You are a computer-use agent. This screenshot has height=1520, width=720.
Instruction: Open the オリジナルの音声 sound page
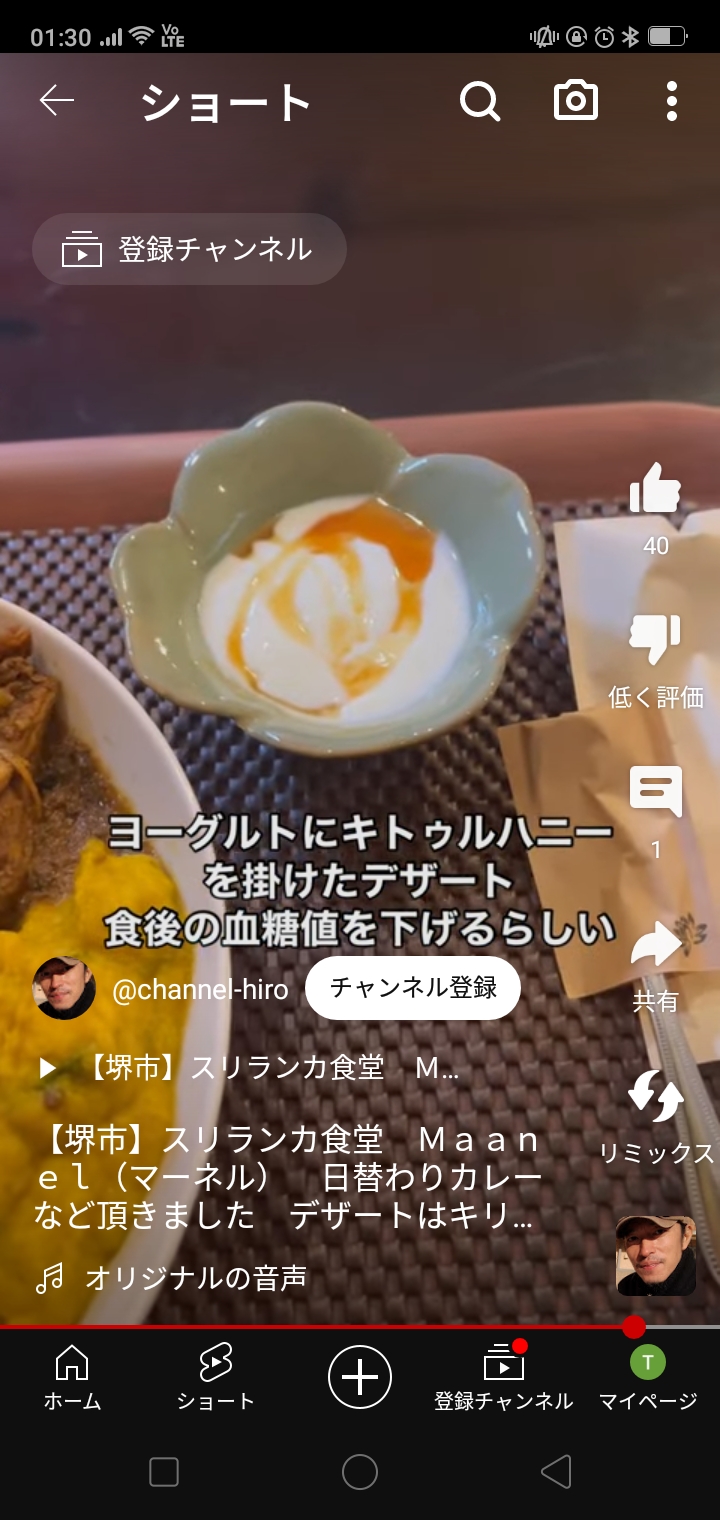click(195, 1278)
